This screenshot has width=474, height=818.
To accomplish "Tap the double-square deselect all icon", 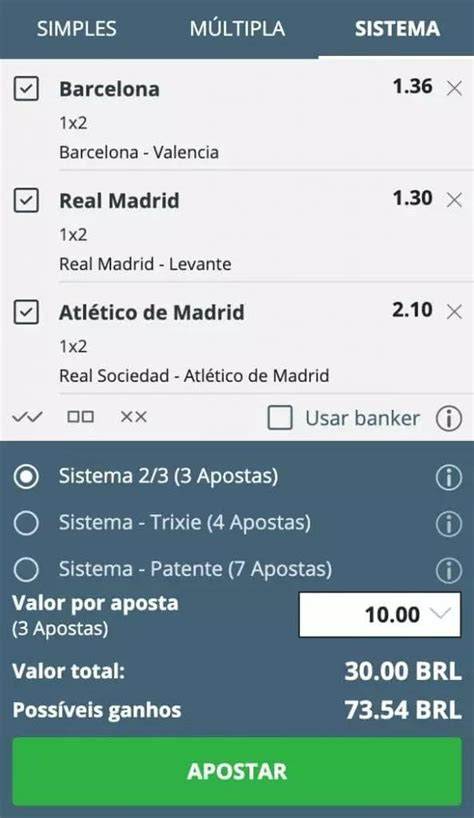I will 81,417.
